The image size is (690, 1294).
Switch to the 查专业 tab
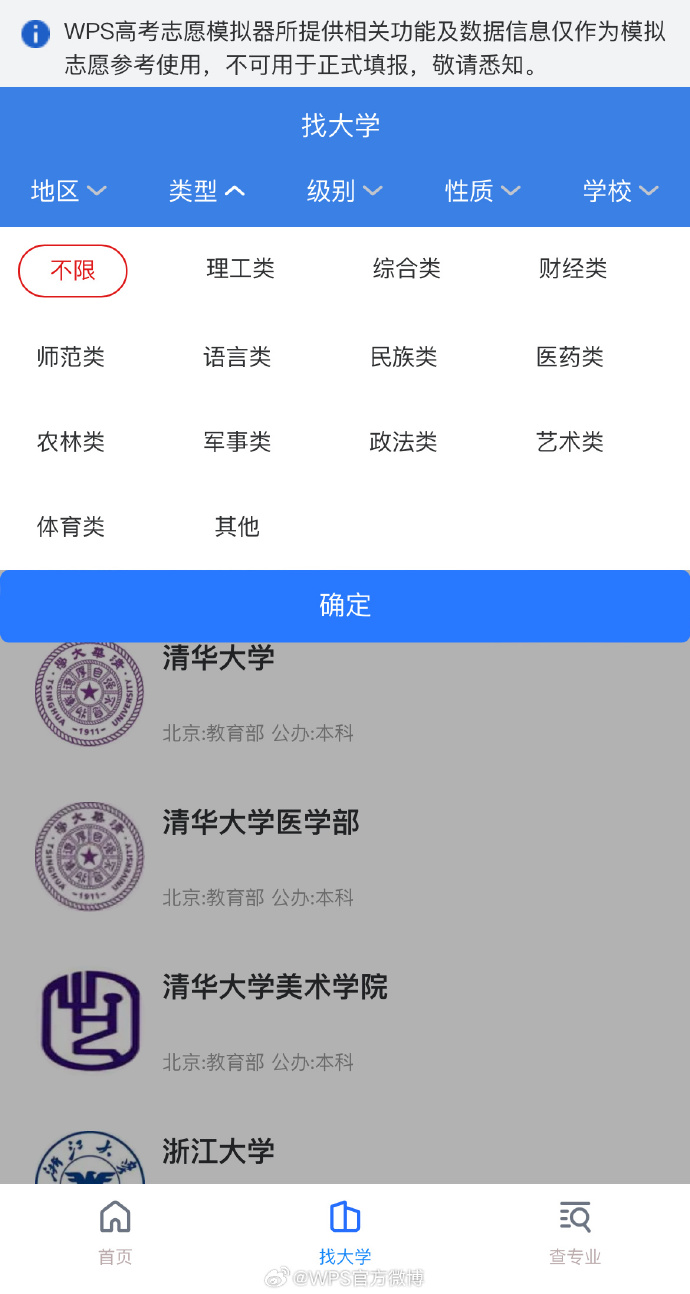(x=575, y=1232)
